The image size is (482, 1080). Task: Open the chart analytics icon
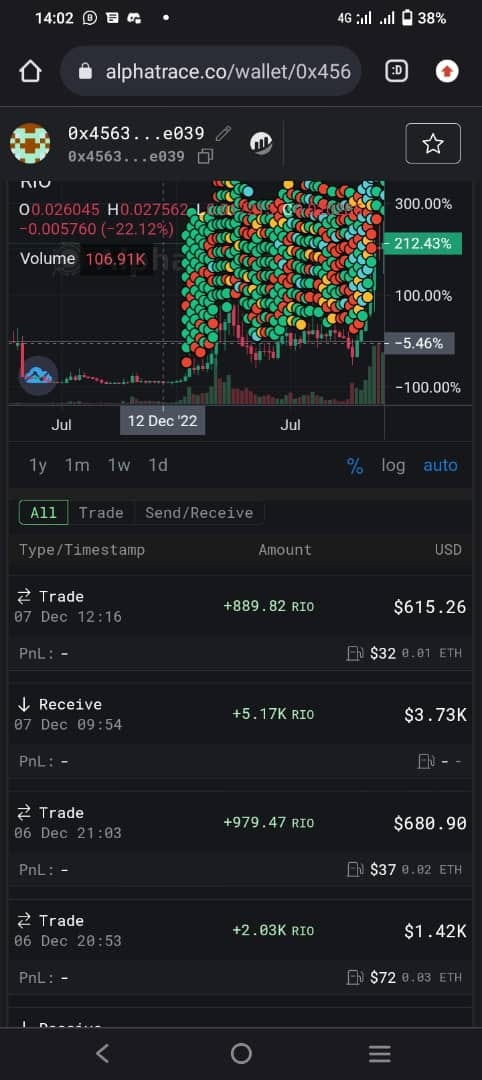(261, 143)
